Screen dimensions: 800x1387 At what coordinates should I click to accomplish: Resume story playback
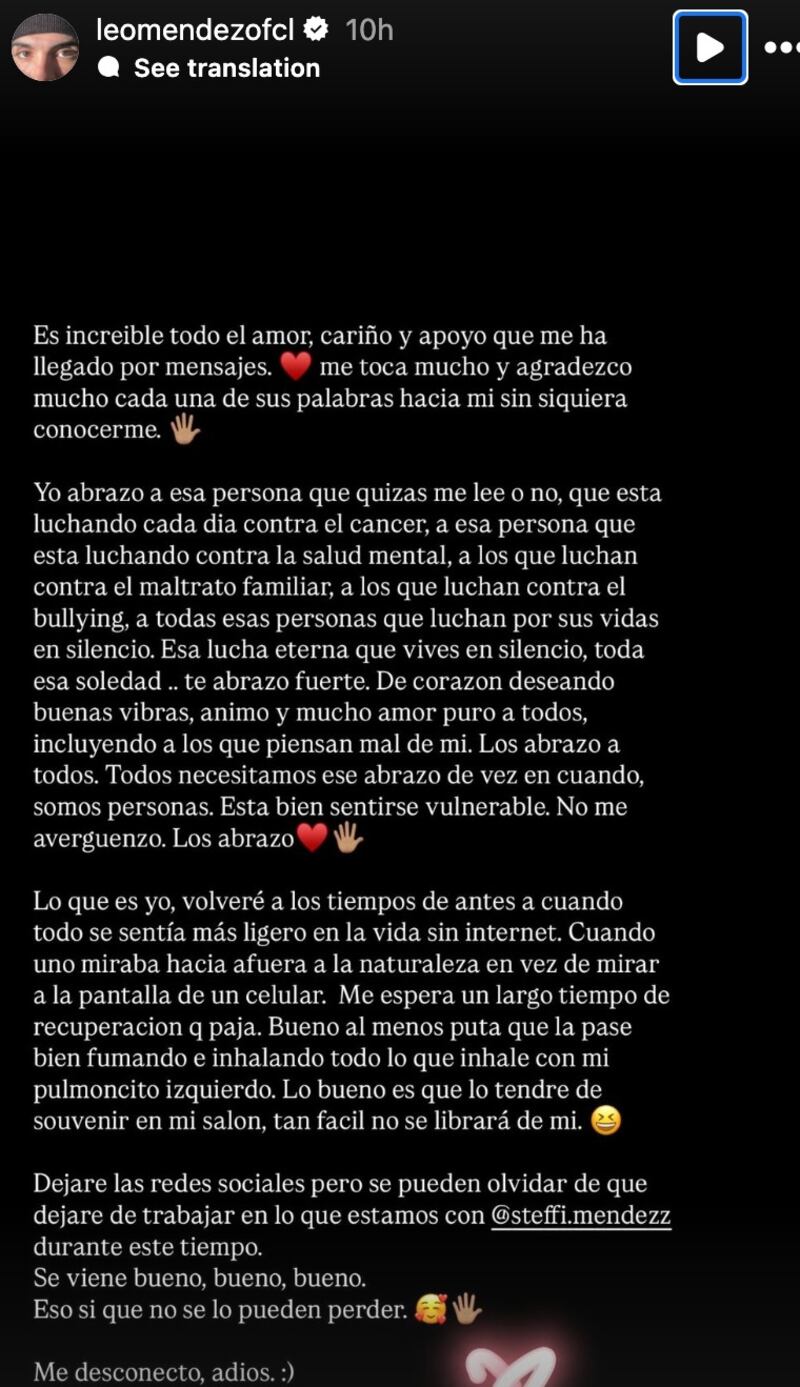coord(710,47)
